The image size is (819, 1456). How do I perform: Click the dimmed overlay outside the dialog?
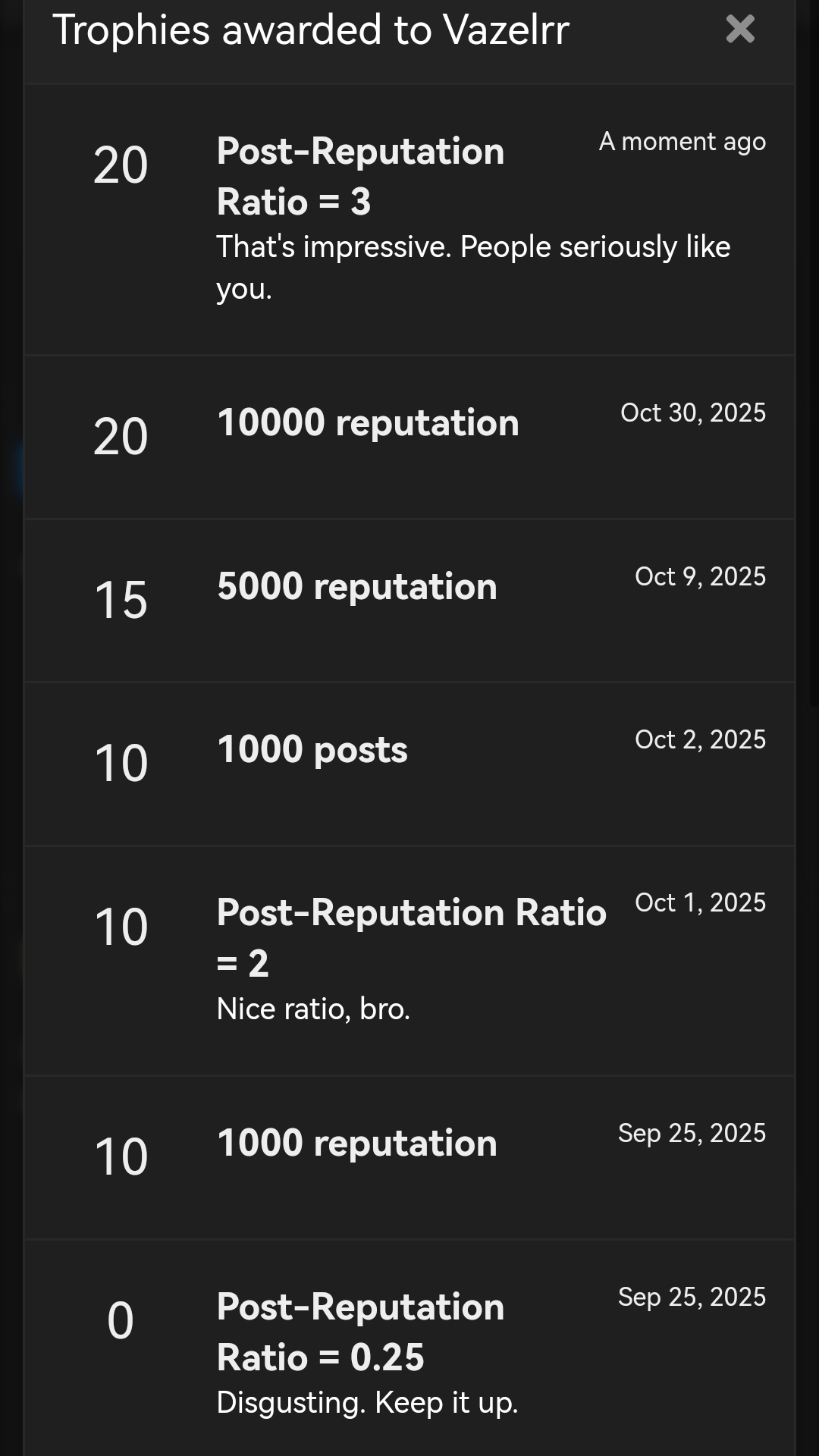(11, 728)
